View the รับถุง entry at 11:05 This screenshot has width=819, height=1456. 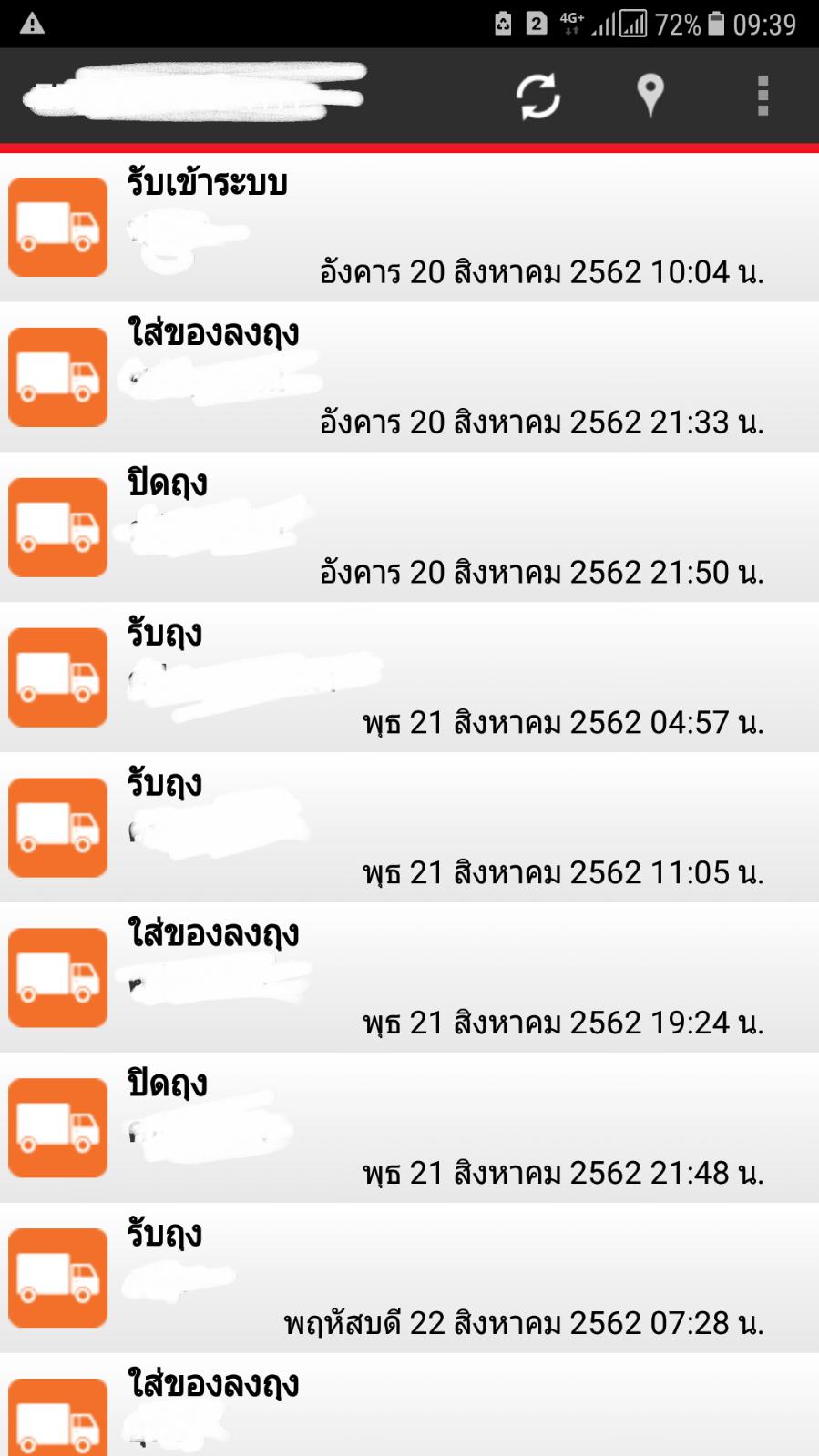410,828
